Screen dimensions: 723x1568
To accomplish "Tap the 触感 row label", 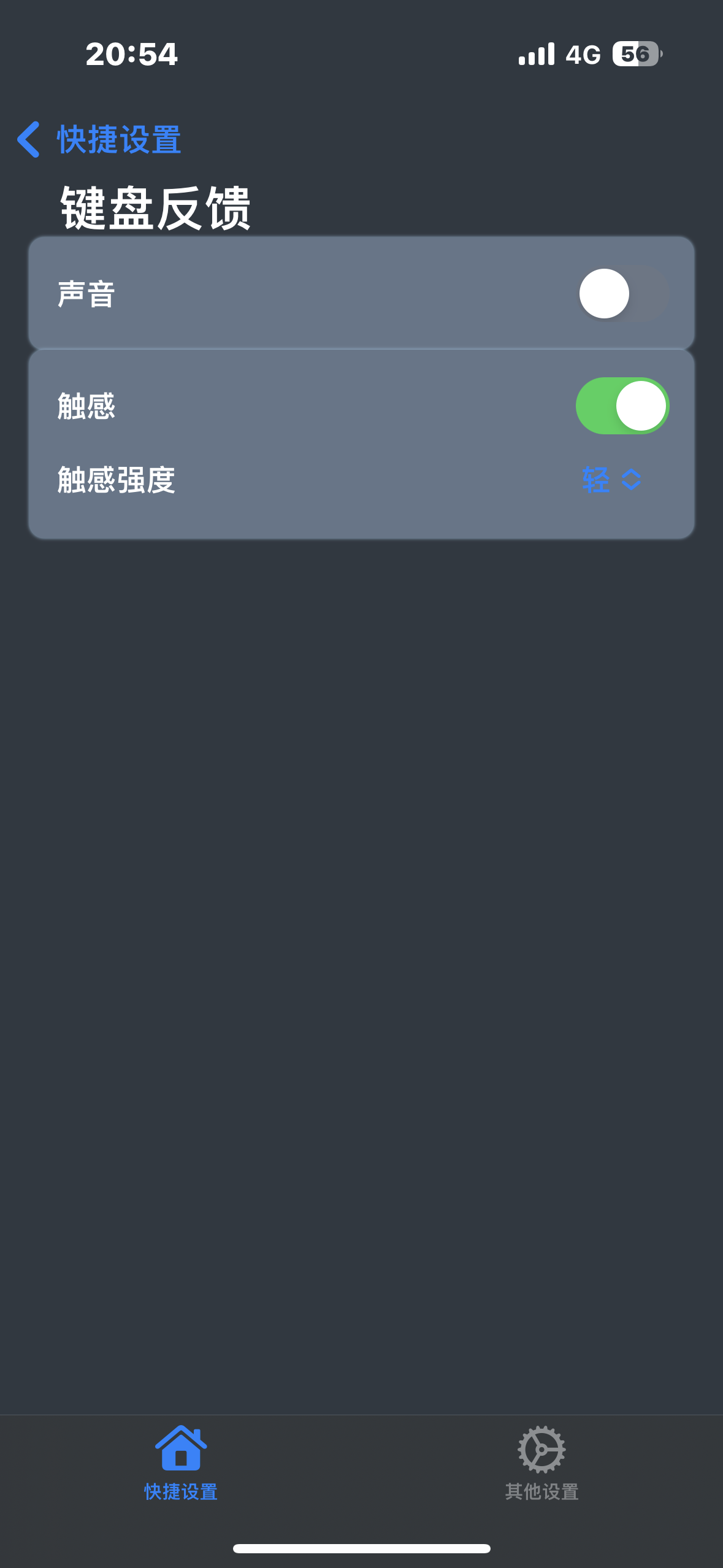I will (85, 406).
